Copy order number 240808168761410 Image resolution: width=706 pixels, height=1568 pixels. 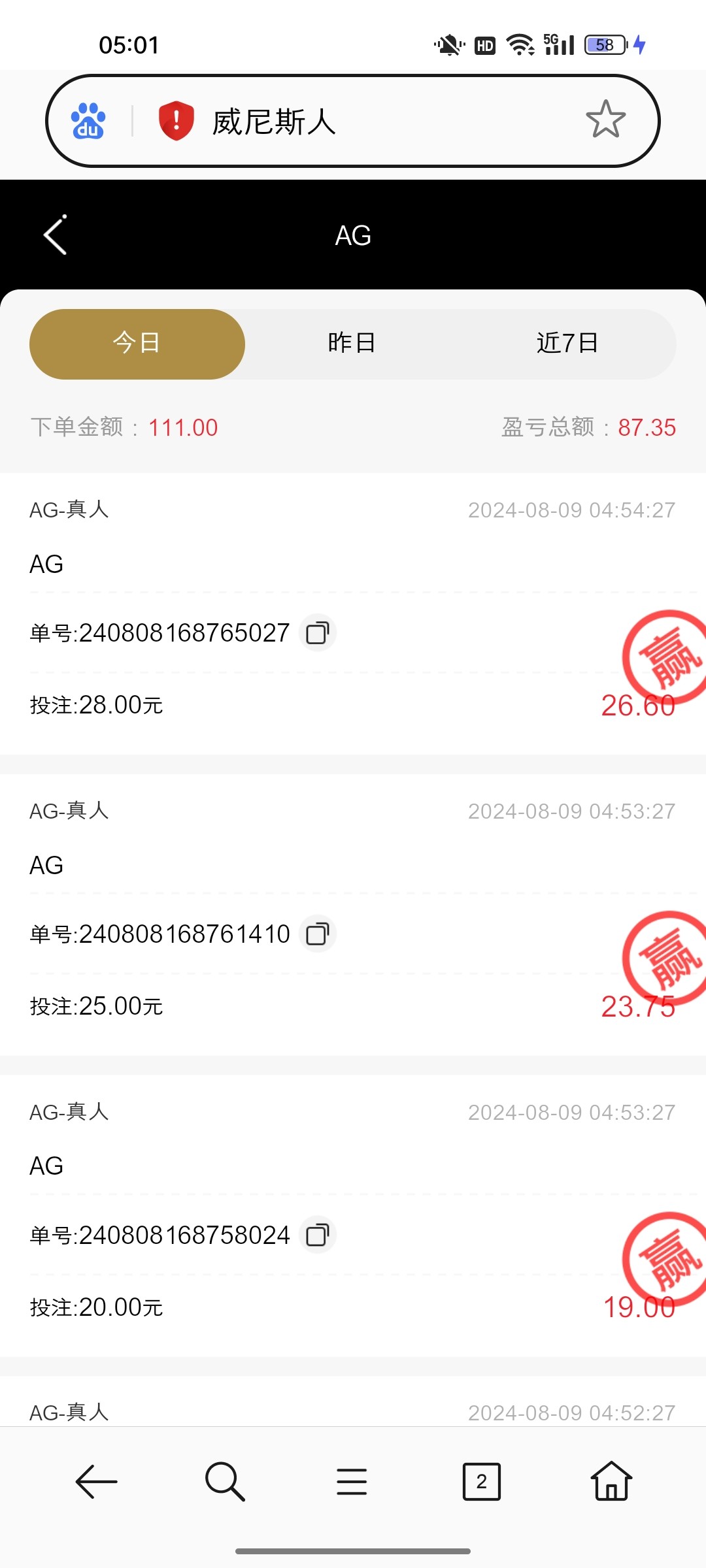coord(318,934)
